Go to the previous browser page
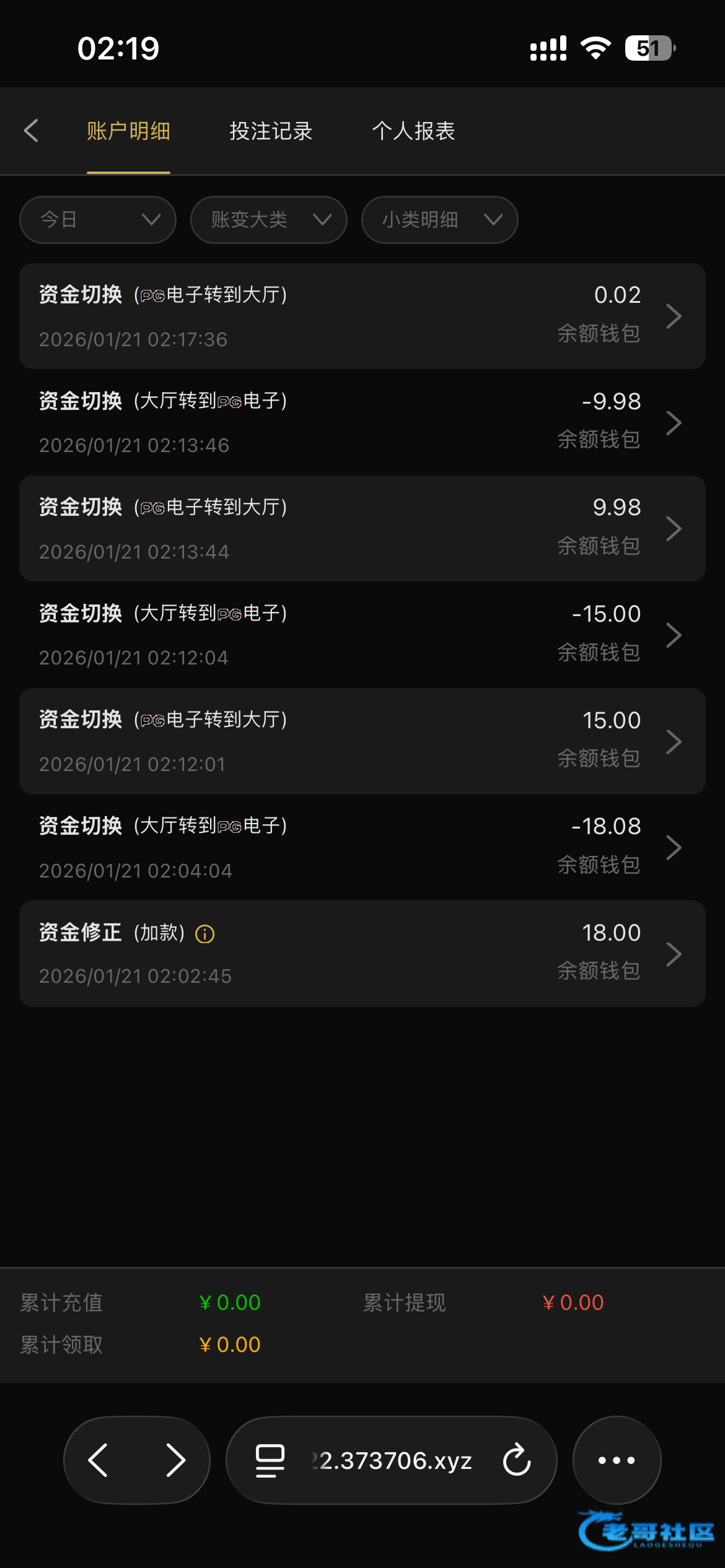 click(x=99, y=1460)
